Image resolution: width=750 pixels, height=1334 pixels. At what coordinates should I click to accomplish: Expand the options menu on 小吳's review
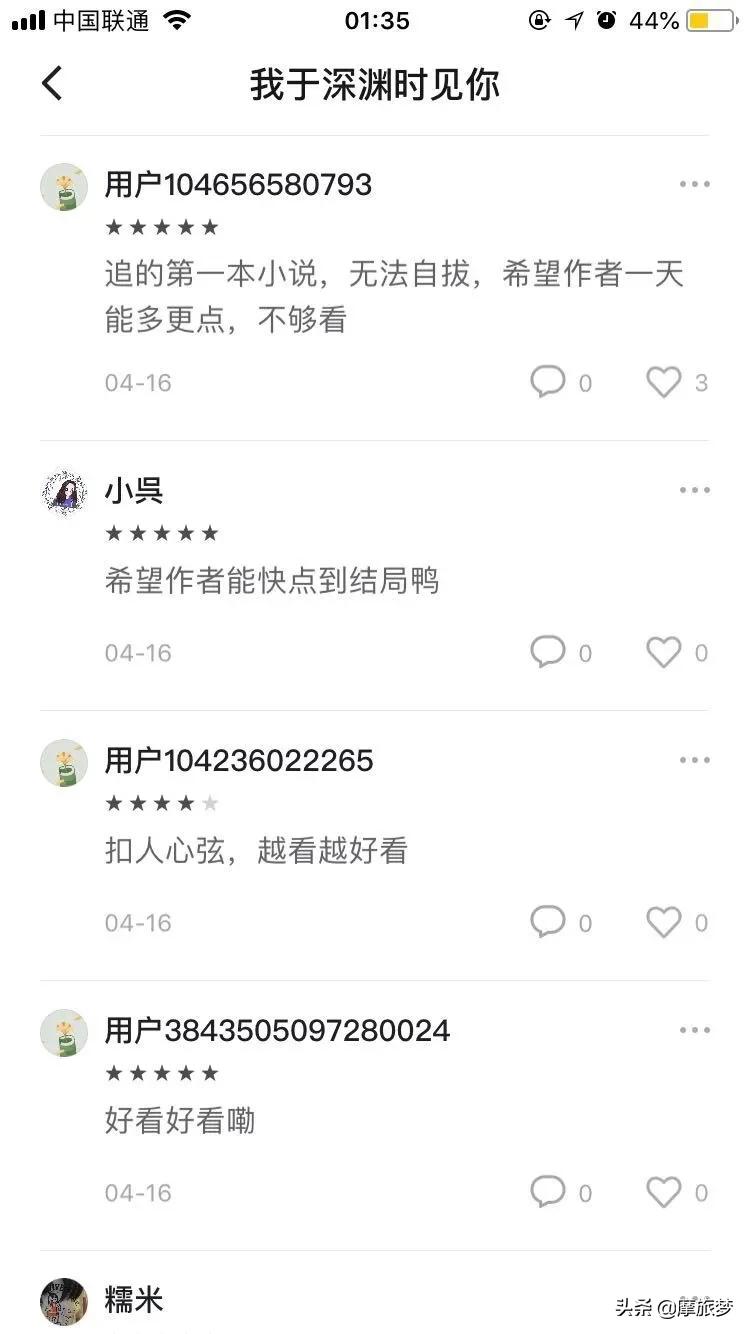(694, 489)
